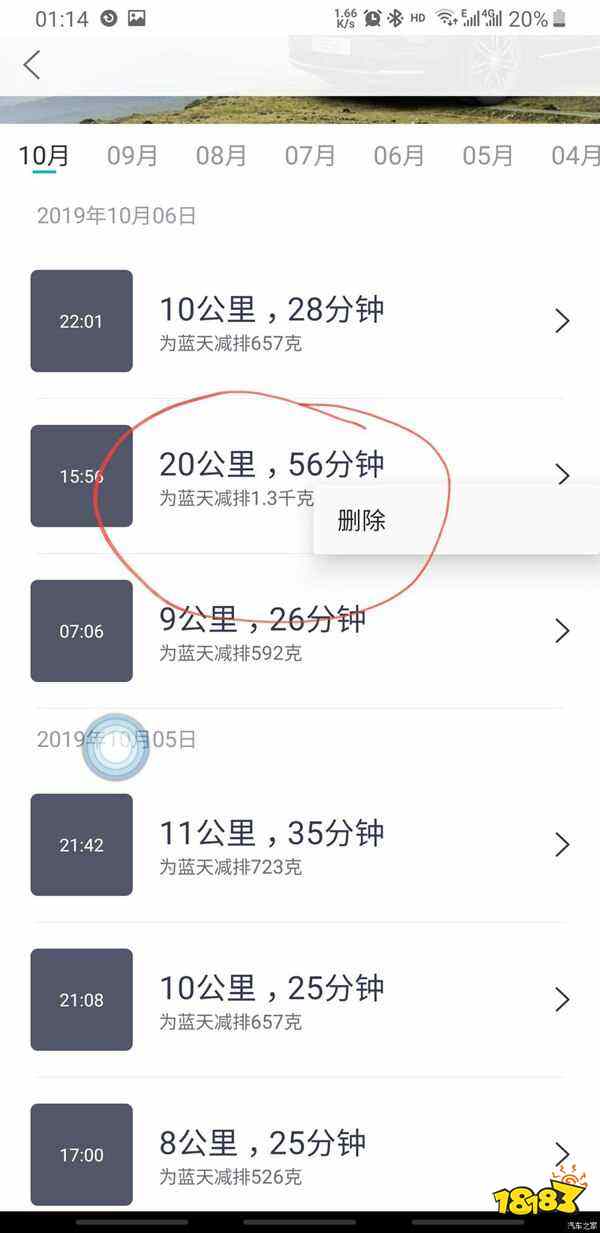Open the 21:42 trip of 11公里, 35分钟
Image resolution: width=600 pixels, height=1233 pixels.
tap(300, 845)
